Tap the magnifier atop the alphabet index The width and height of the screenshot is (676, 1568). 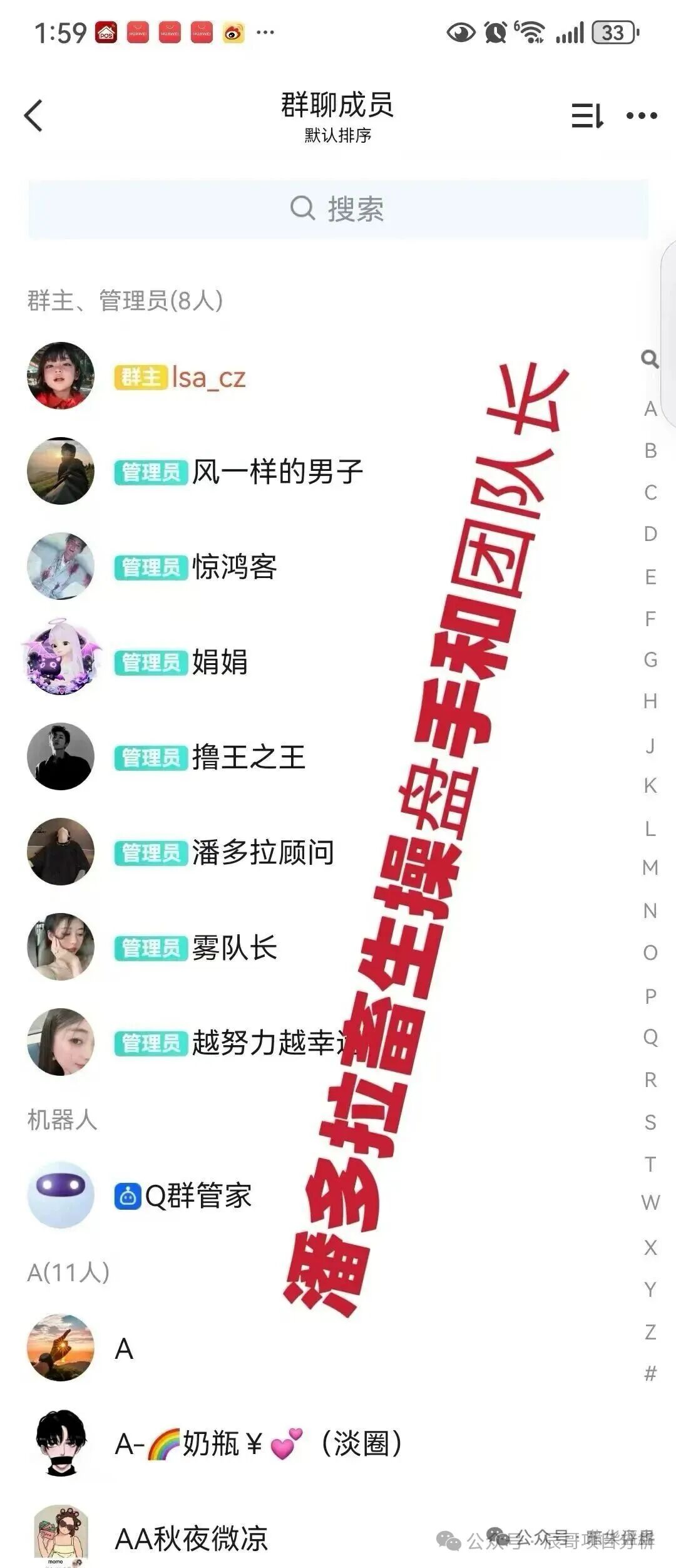(650, 359)
